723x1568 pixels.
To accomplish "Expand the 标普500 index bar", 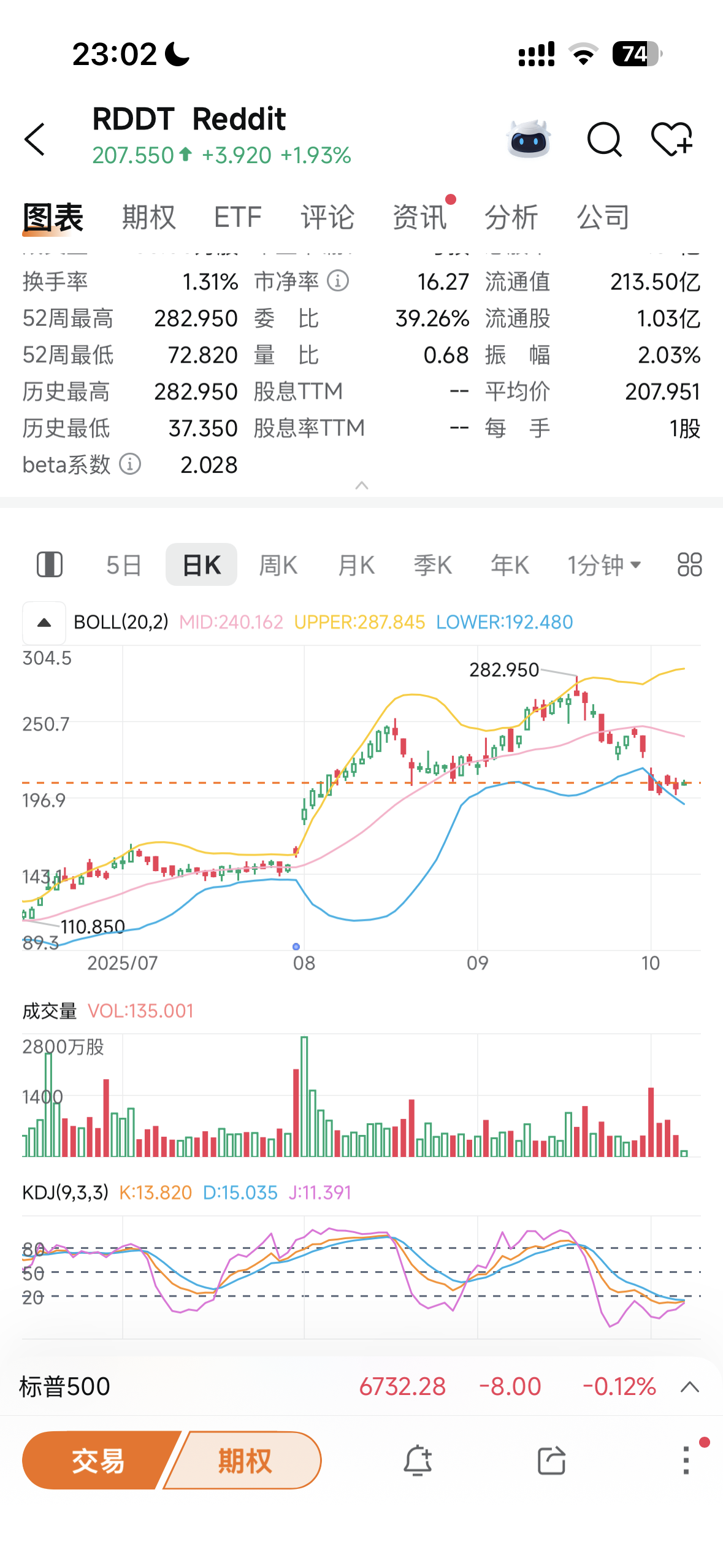I will 690,1387.
